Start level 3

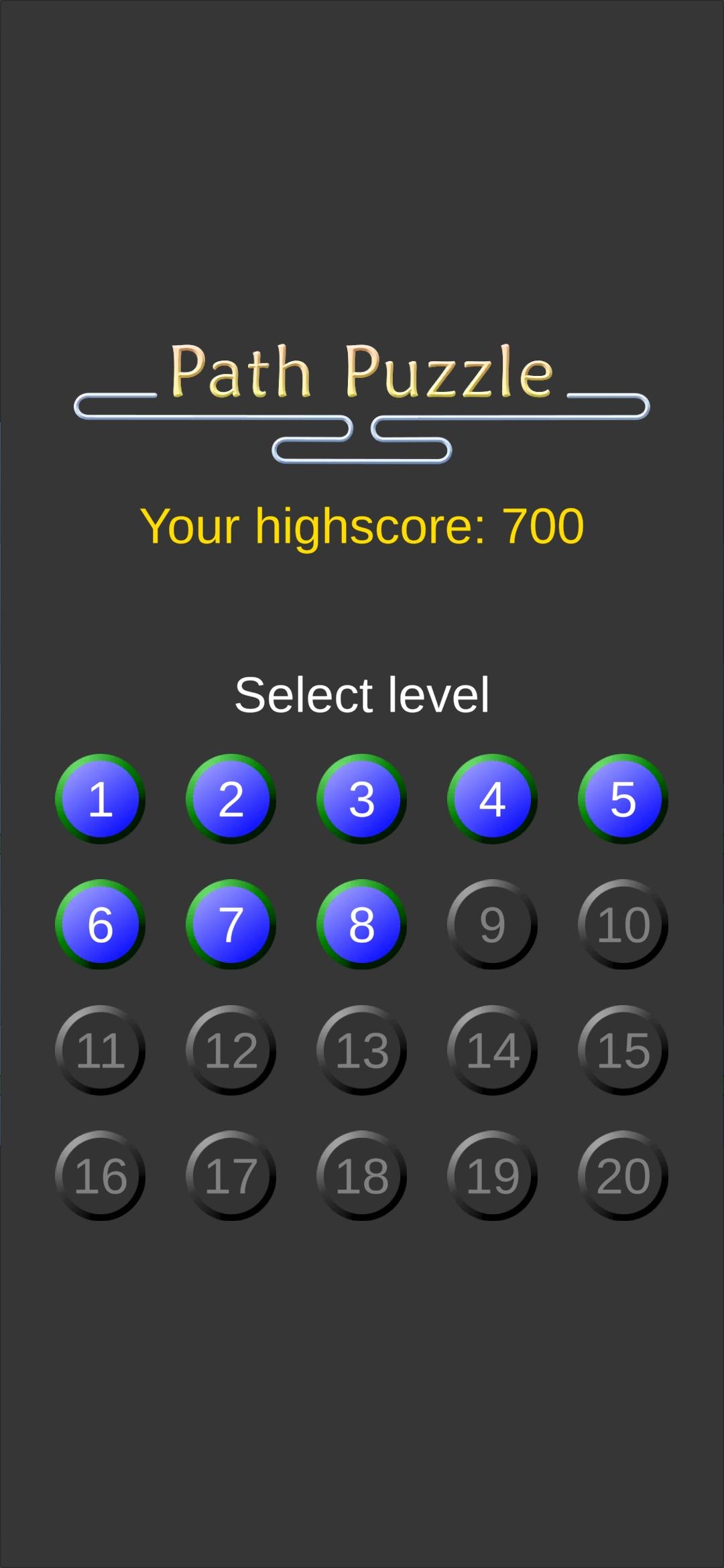tap(361, 797)
